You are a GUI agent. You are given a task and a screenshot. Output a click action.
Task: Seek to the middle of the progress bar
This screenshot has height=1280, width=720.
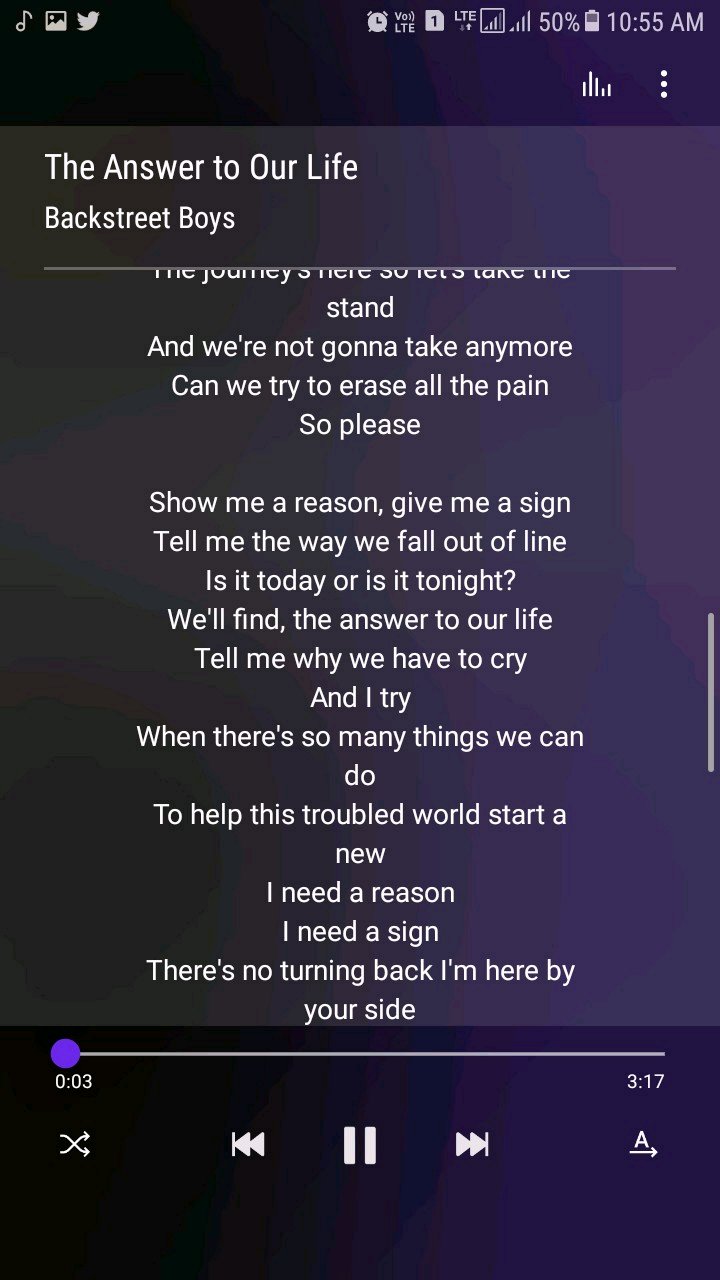(x=365, y=1053)
